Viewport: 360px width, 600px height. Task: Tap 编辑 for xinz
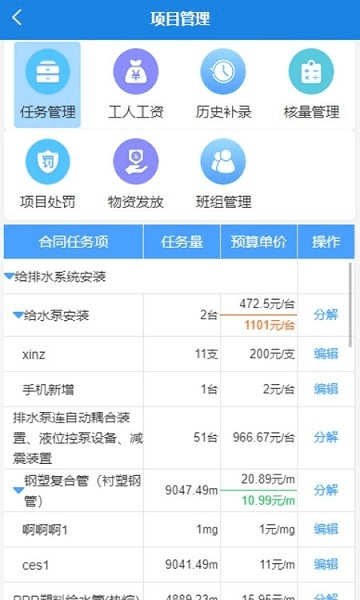point(326,354)
